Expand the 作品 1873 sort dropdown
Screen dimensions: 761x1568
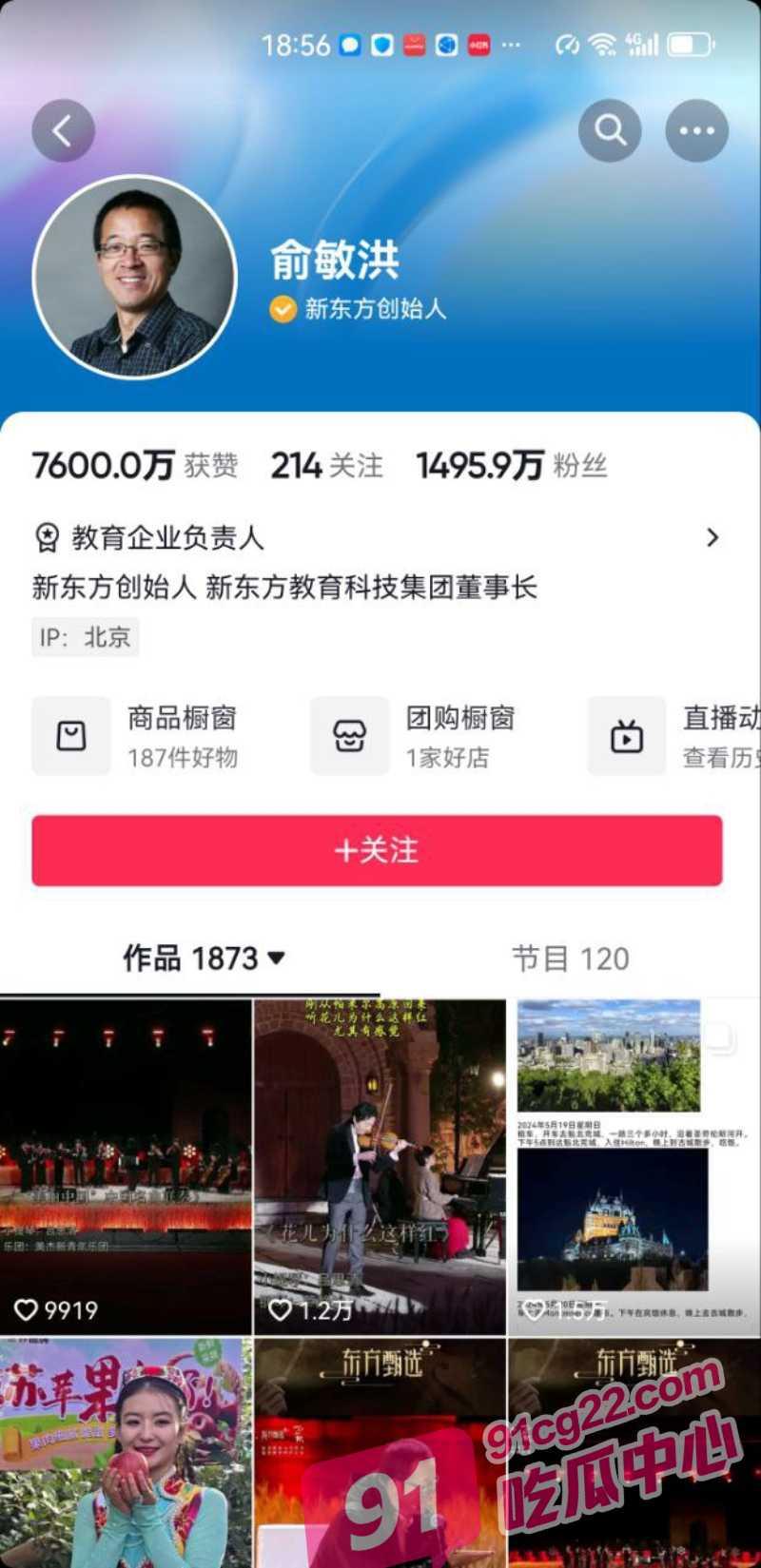(x=204, y=958)
